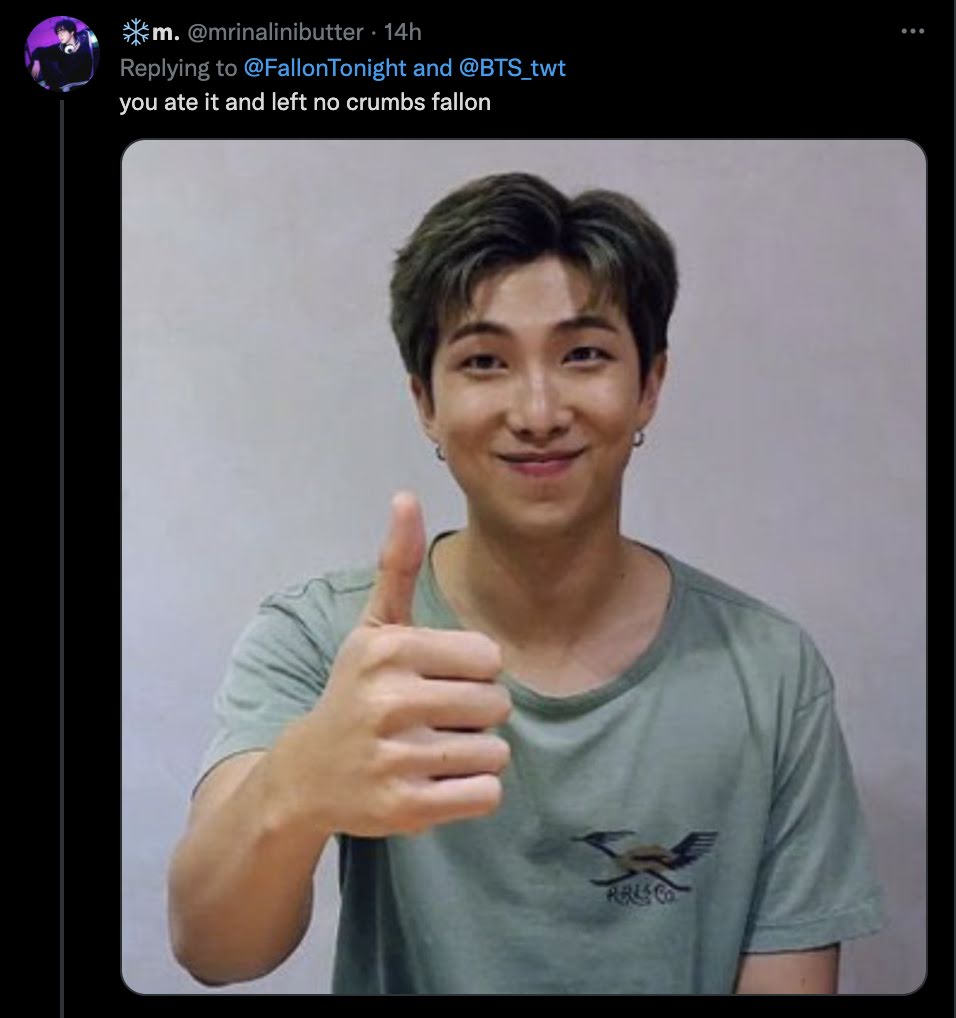Open the 14h timestamp of the tweet
The height and width of the screenshot is (1018, 956).
click(403, 32)
